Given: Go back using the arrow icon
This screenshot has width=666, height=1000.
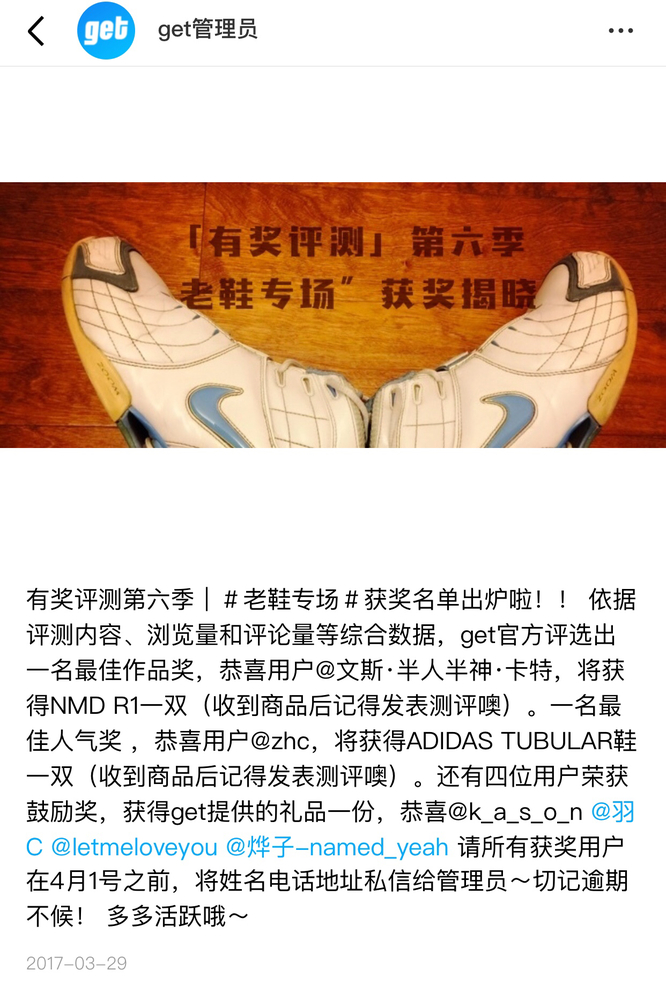Looking at the screenshot, I should [x=36, y=31].
